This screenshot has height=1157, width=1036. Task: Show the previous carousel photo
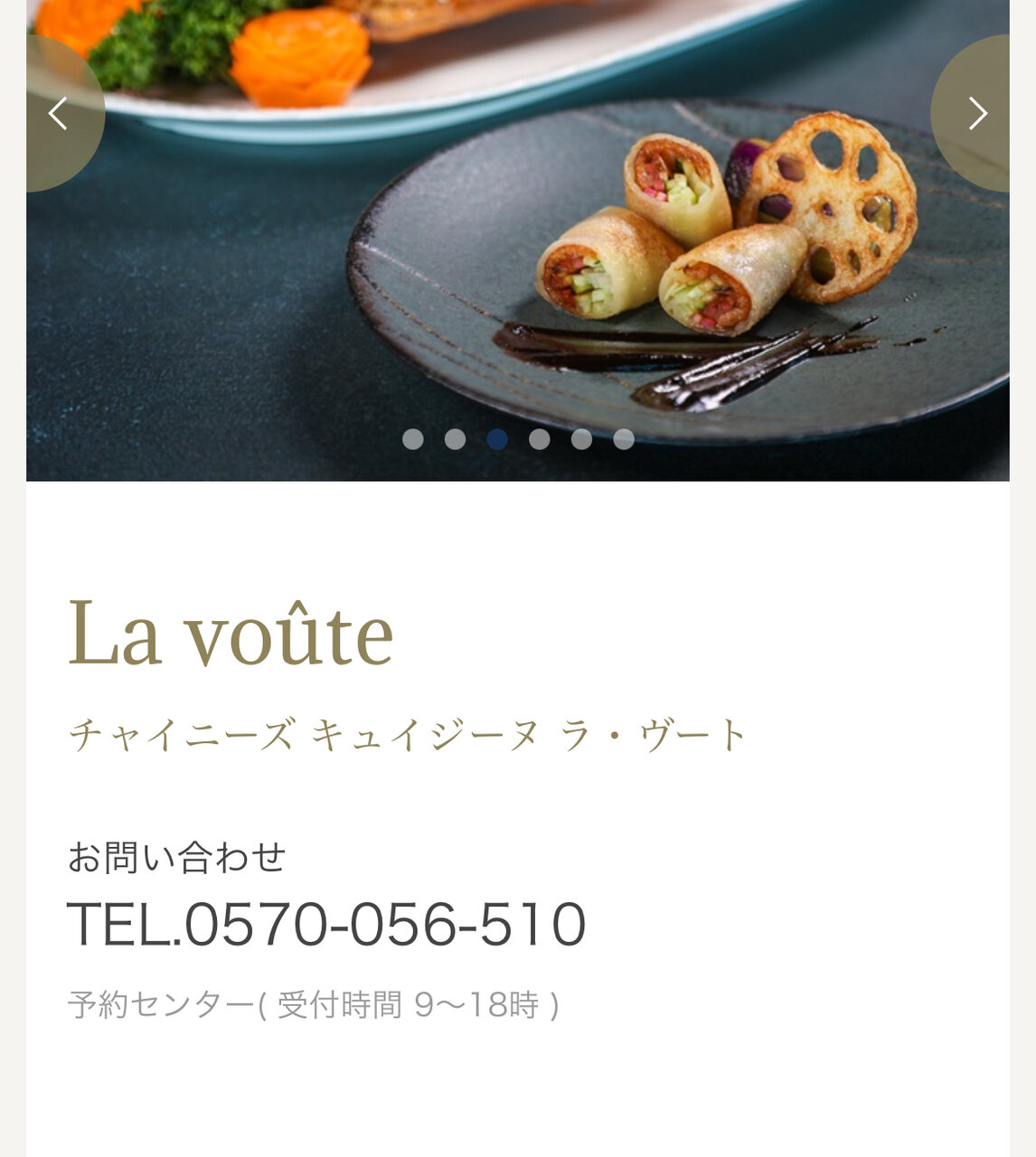point(60,114)
